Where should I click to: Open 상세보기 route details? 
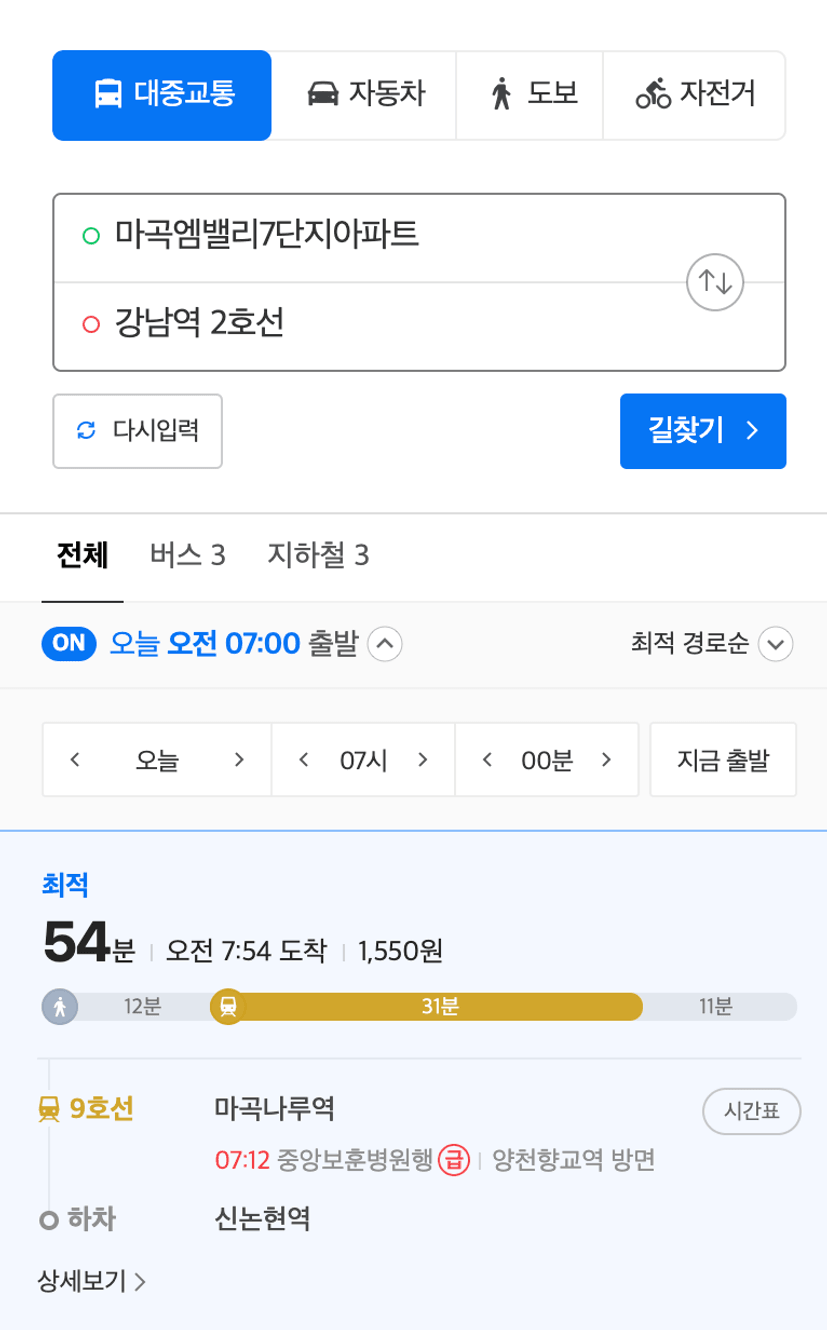click(x=92, y=1281)
